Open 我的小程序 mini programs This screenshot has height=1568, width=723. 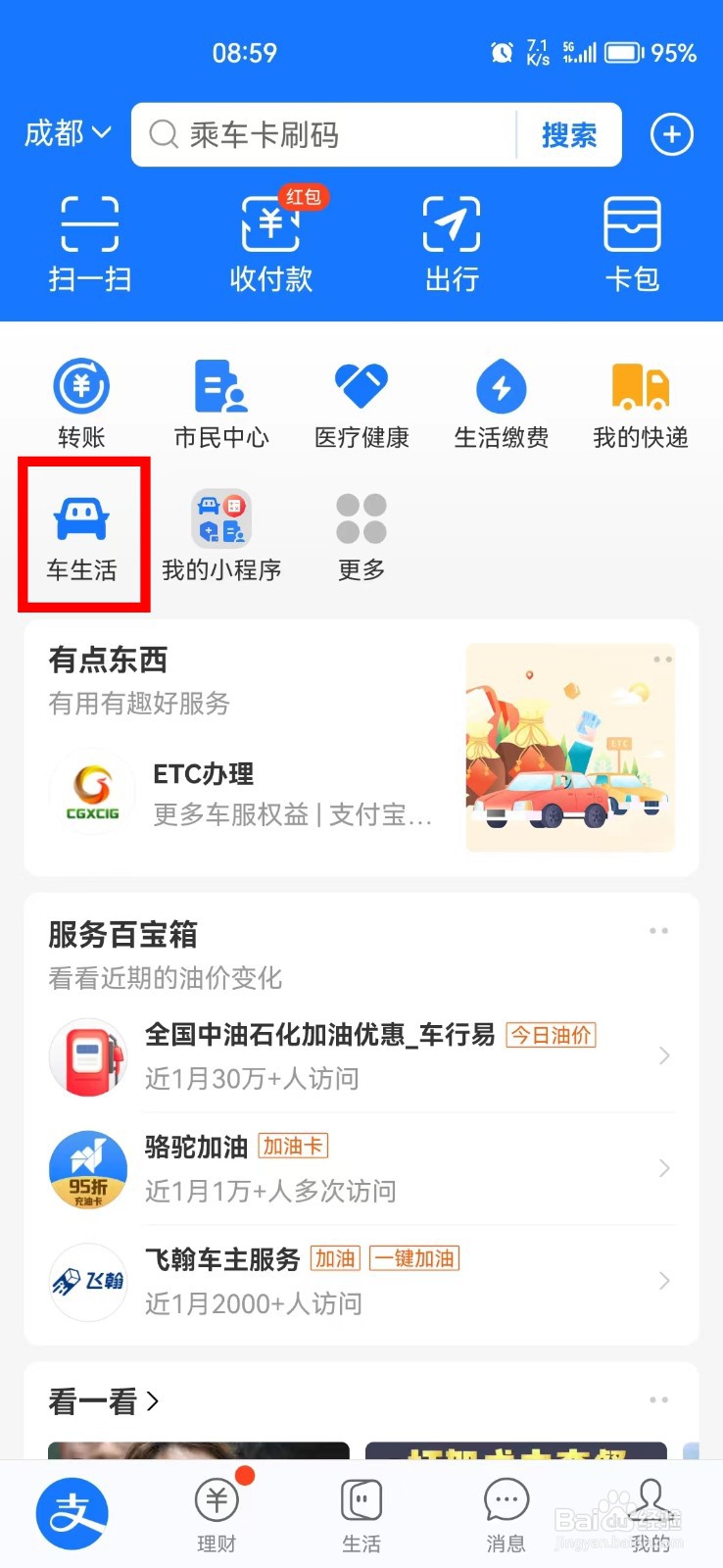coord(221,534)
